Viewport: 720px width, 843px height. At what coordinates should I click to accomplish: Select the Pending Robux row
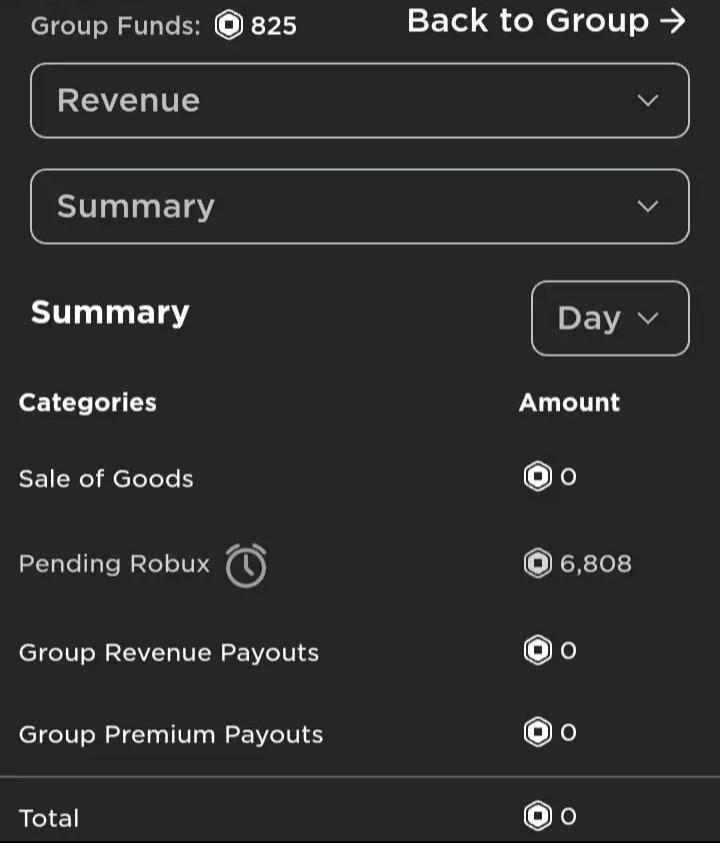tap(113, 564)
